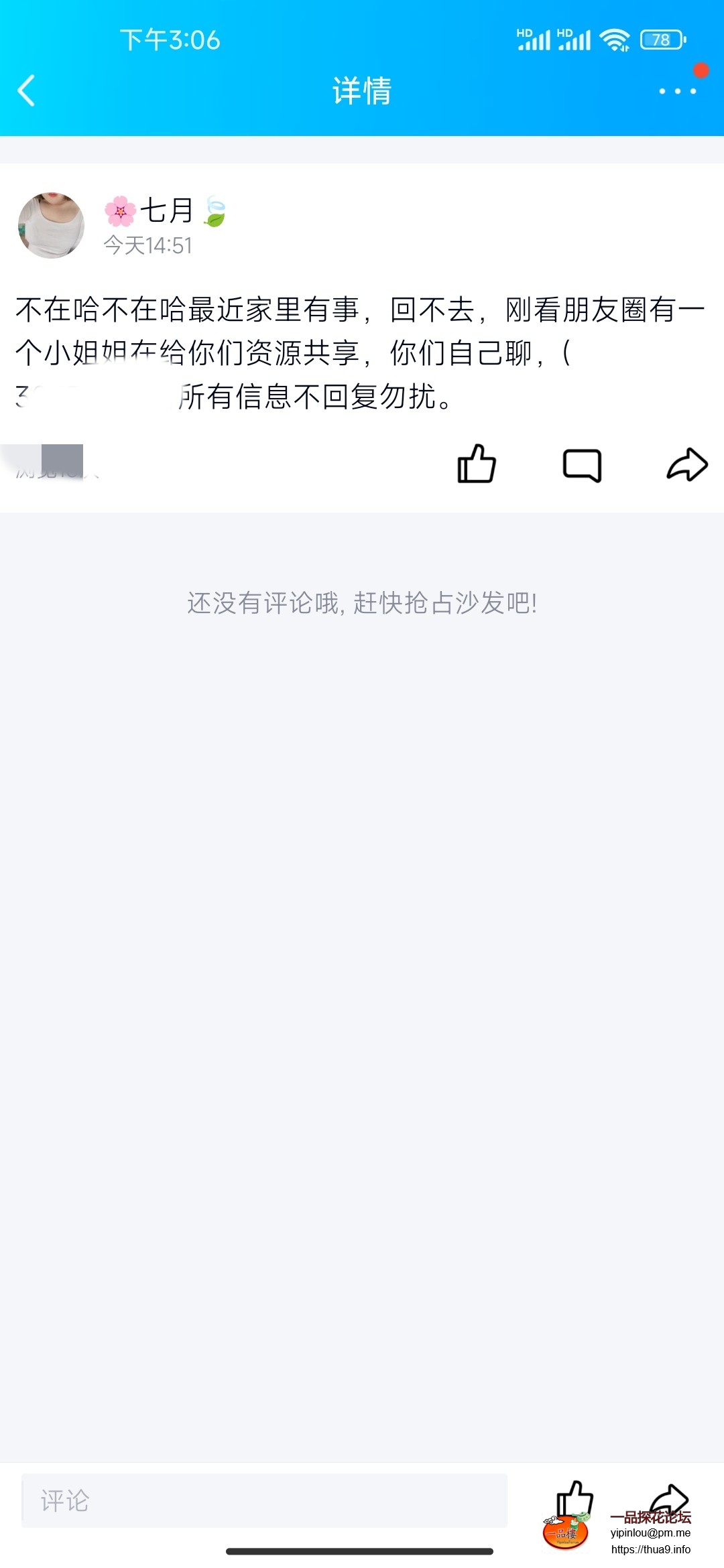Go back from the 详情 page
The image size is (724, 1568).
click(27, 90)
